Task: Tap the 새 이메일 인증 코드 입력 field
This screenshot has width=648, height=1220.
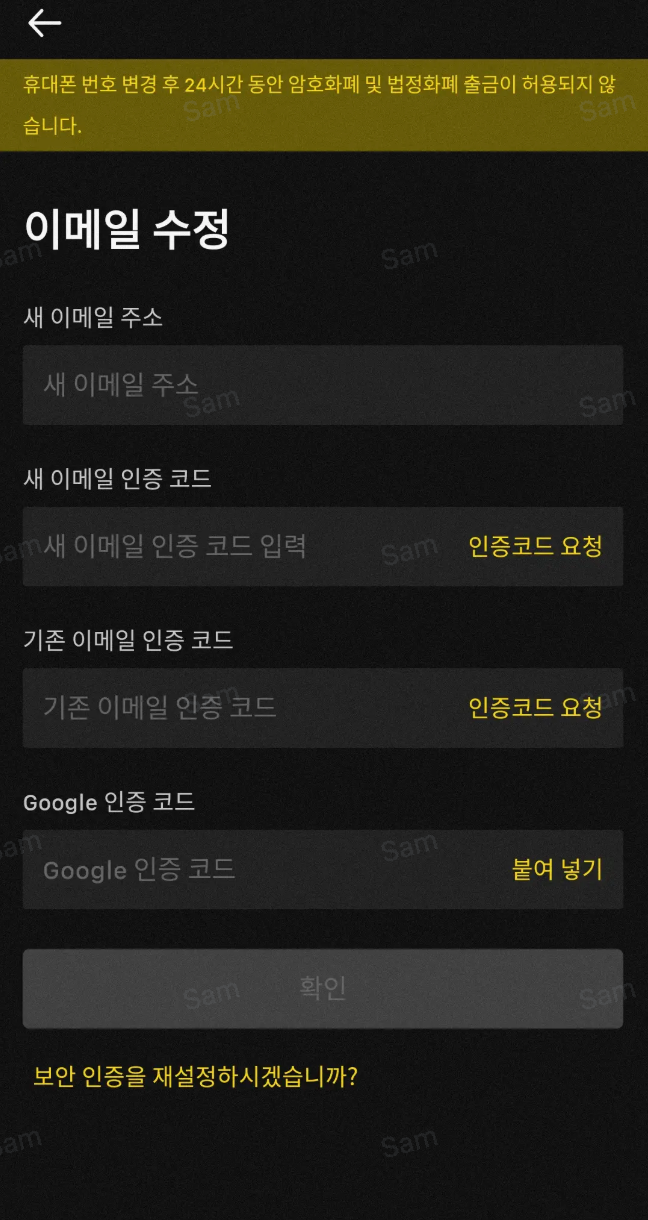Action: point(240,546)
